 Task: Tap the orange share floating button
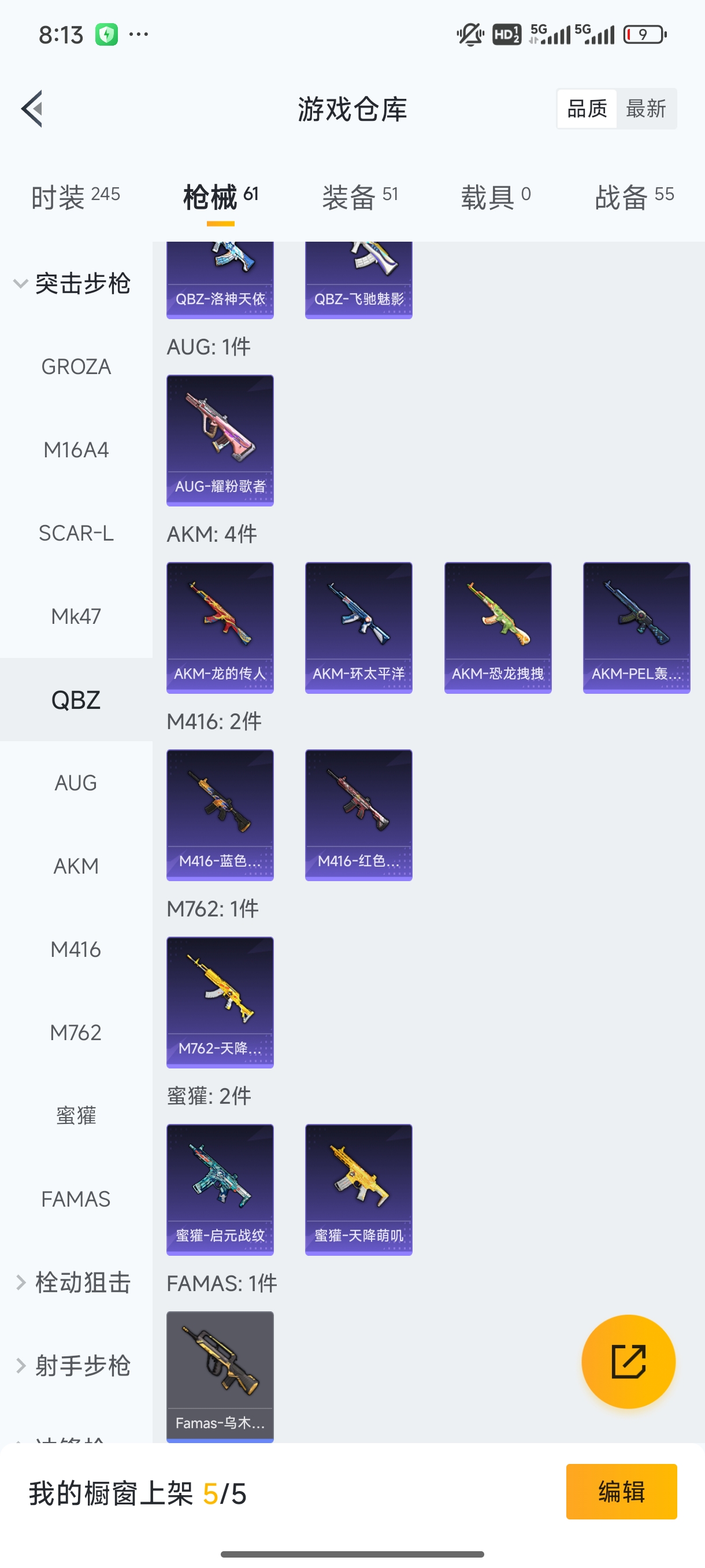[x=628, y=1361]
